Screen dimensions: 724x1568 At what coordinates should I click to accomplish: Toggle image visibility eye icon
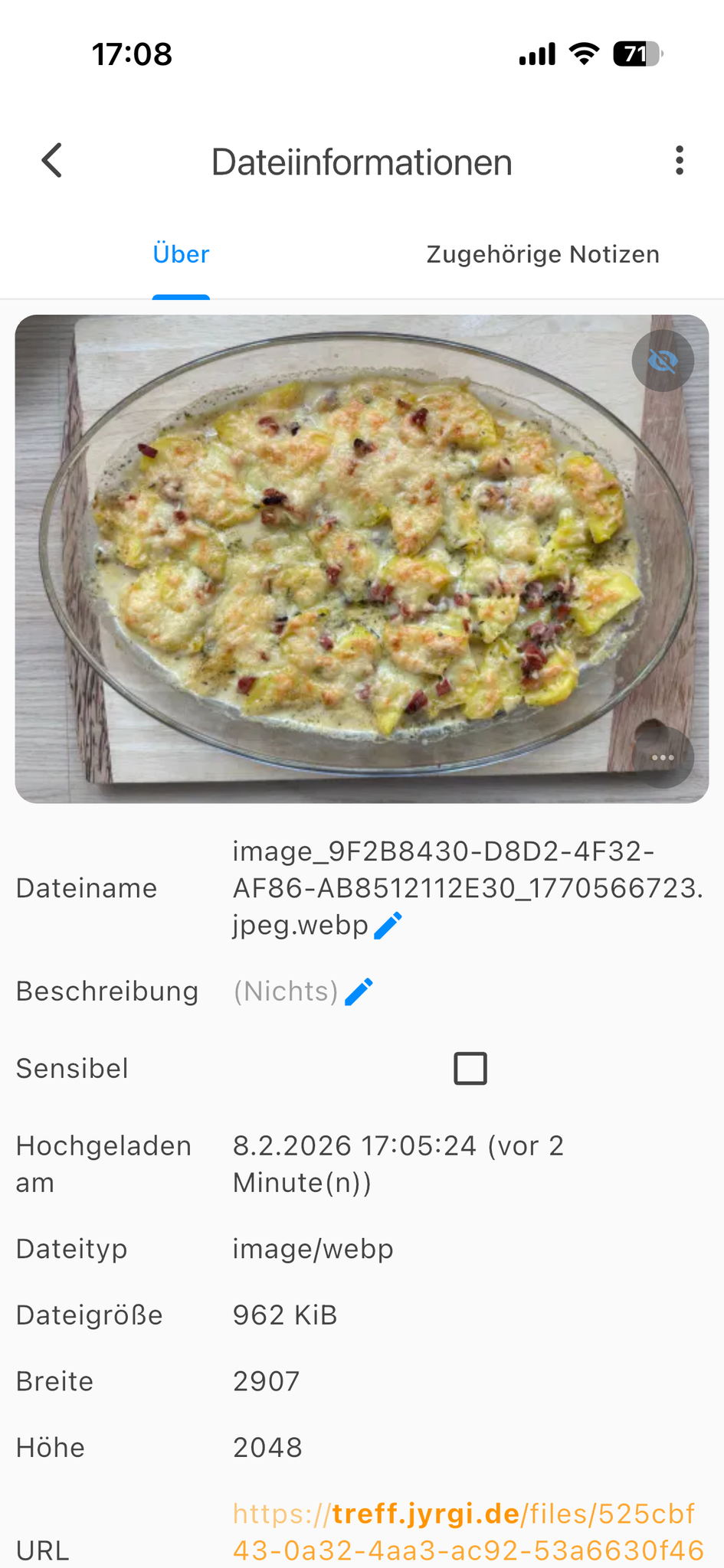pyautogui.click(x=663, y=361)
